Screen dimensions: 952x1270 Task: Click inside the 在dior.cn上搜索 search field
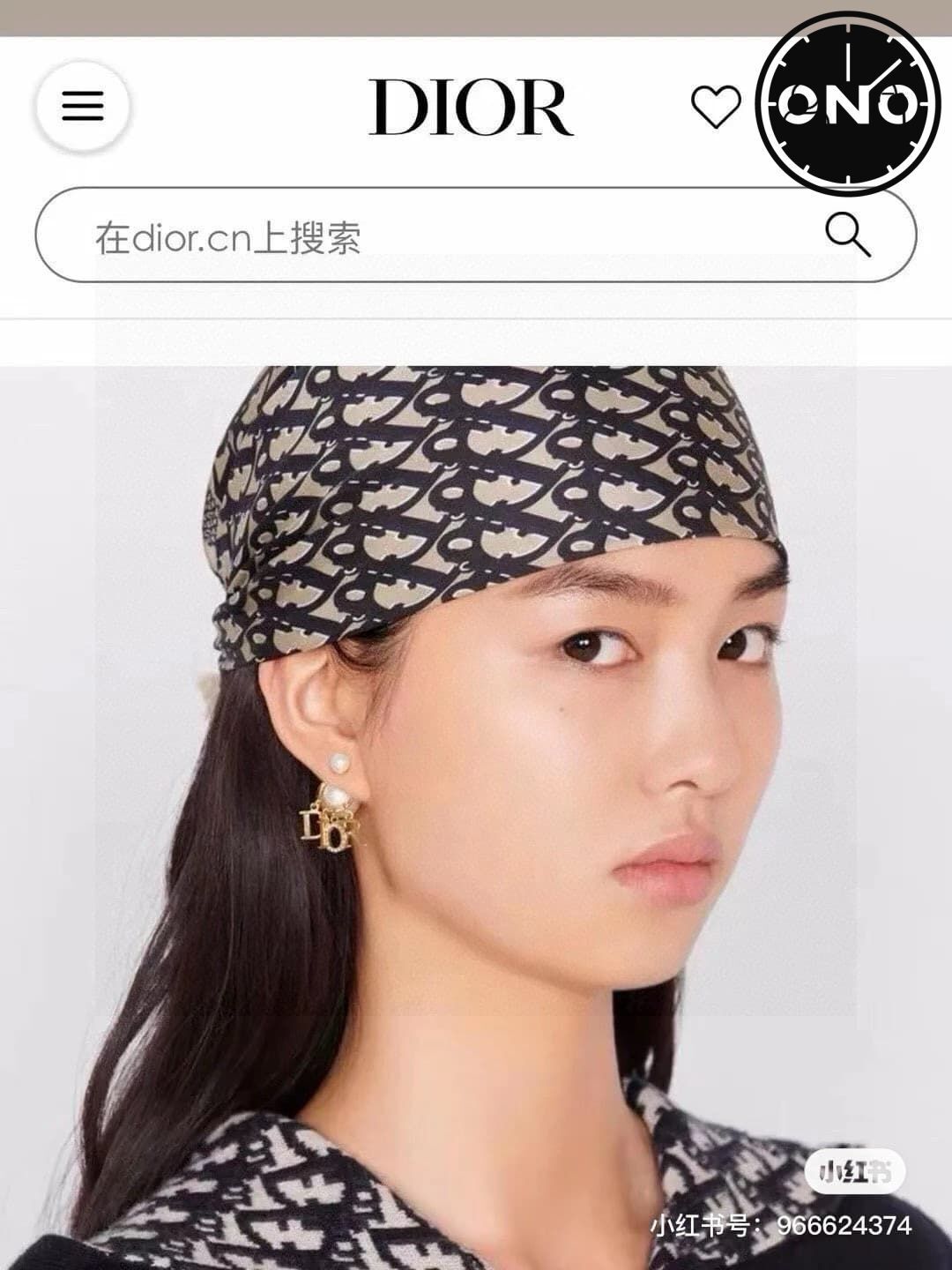(x=353, y=235)
